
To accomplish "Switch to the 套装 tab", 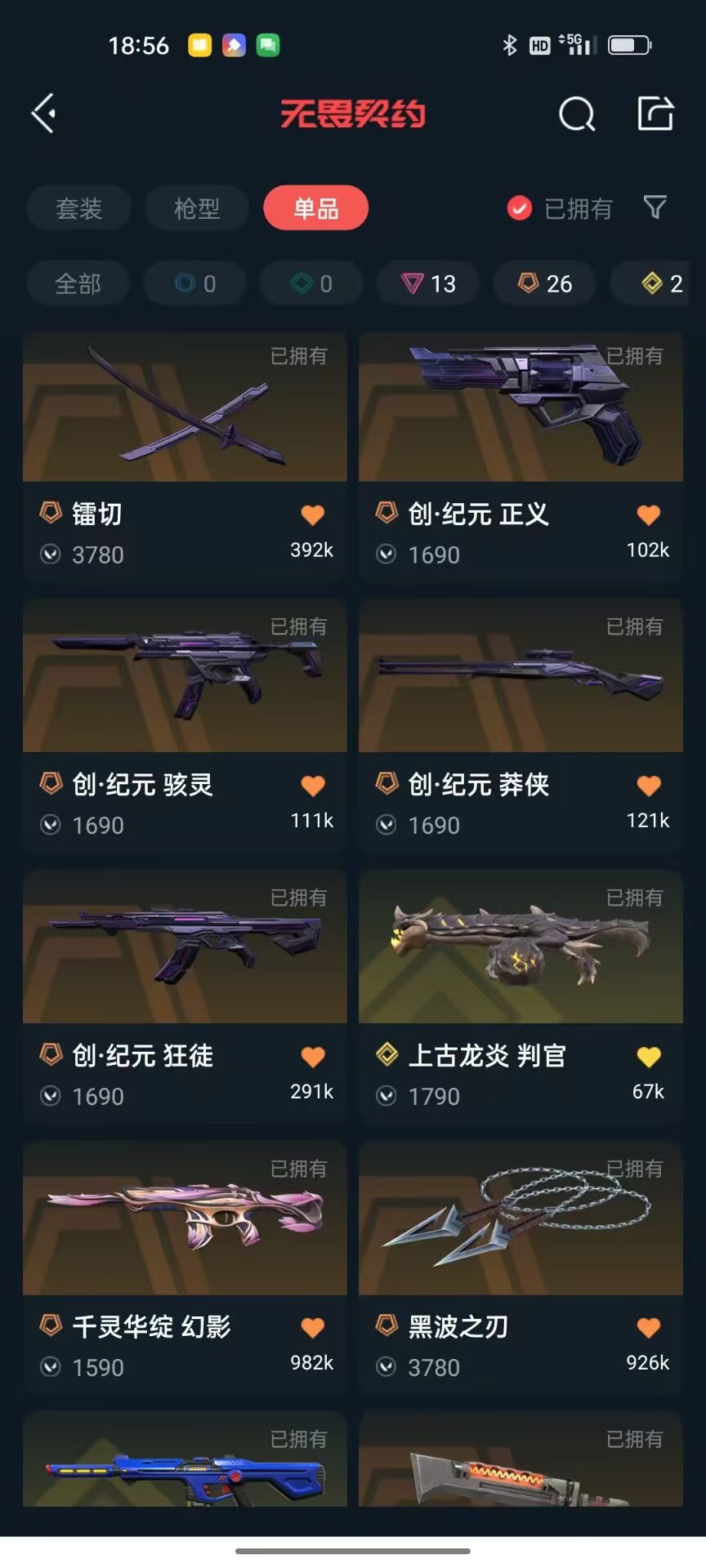I will pos(78,208).
